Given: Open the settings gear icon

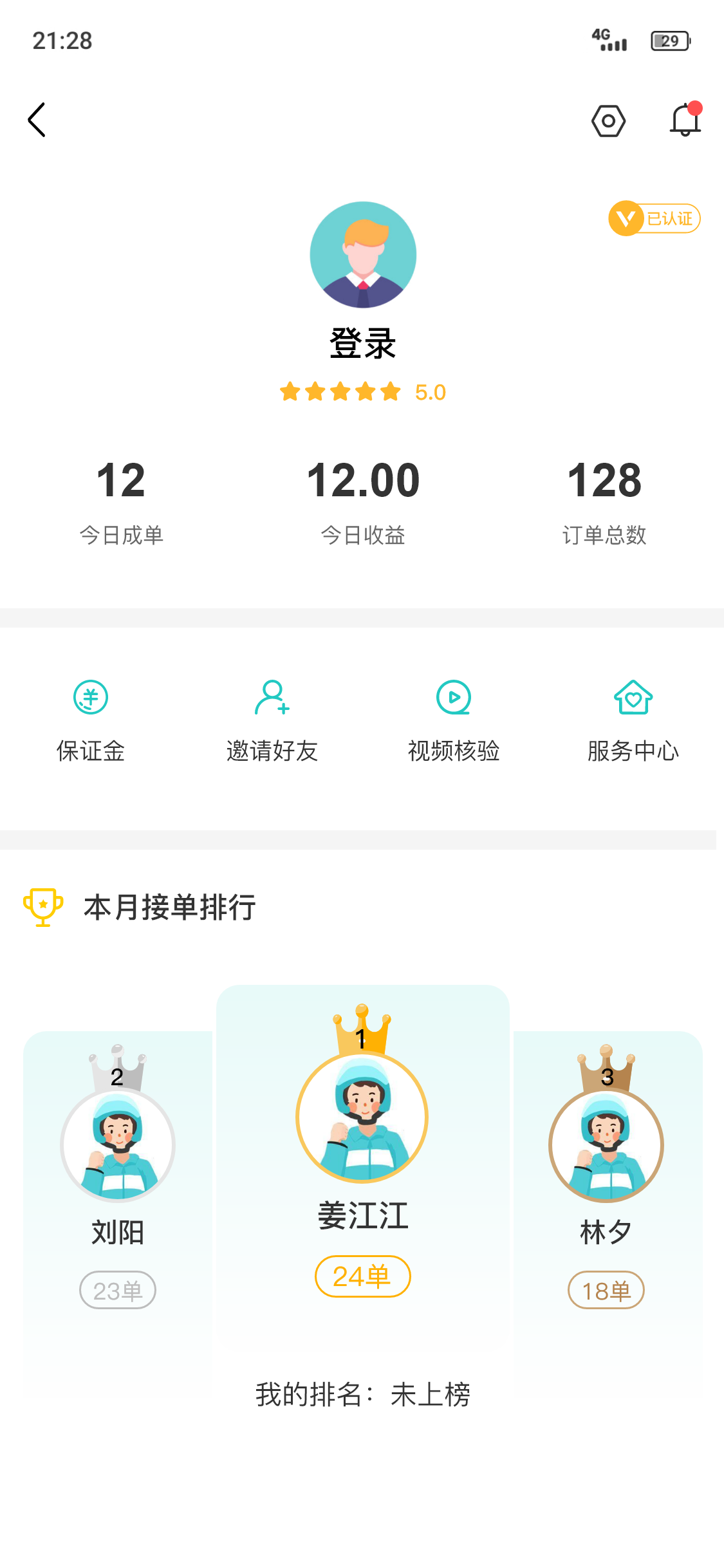Looking at the screenshot, I should (608, 120).
